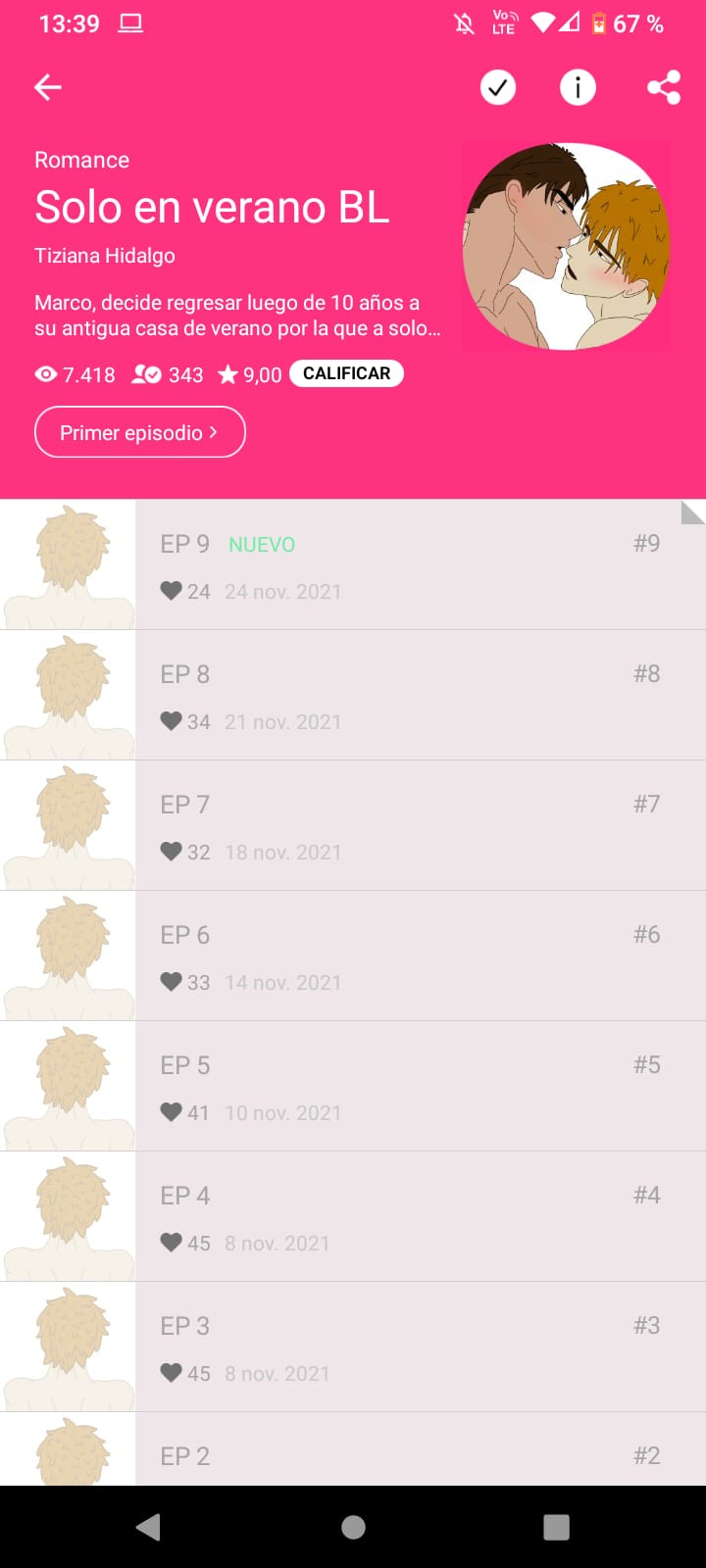This screenshot has width=706, height=1568.
Task: Open episode EP 6
Action: coord(392,956)
